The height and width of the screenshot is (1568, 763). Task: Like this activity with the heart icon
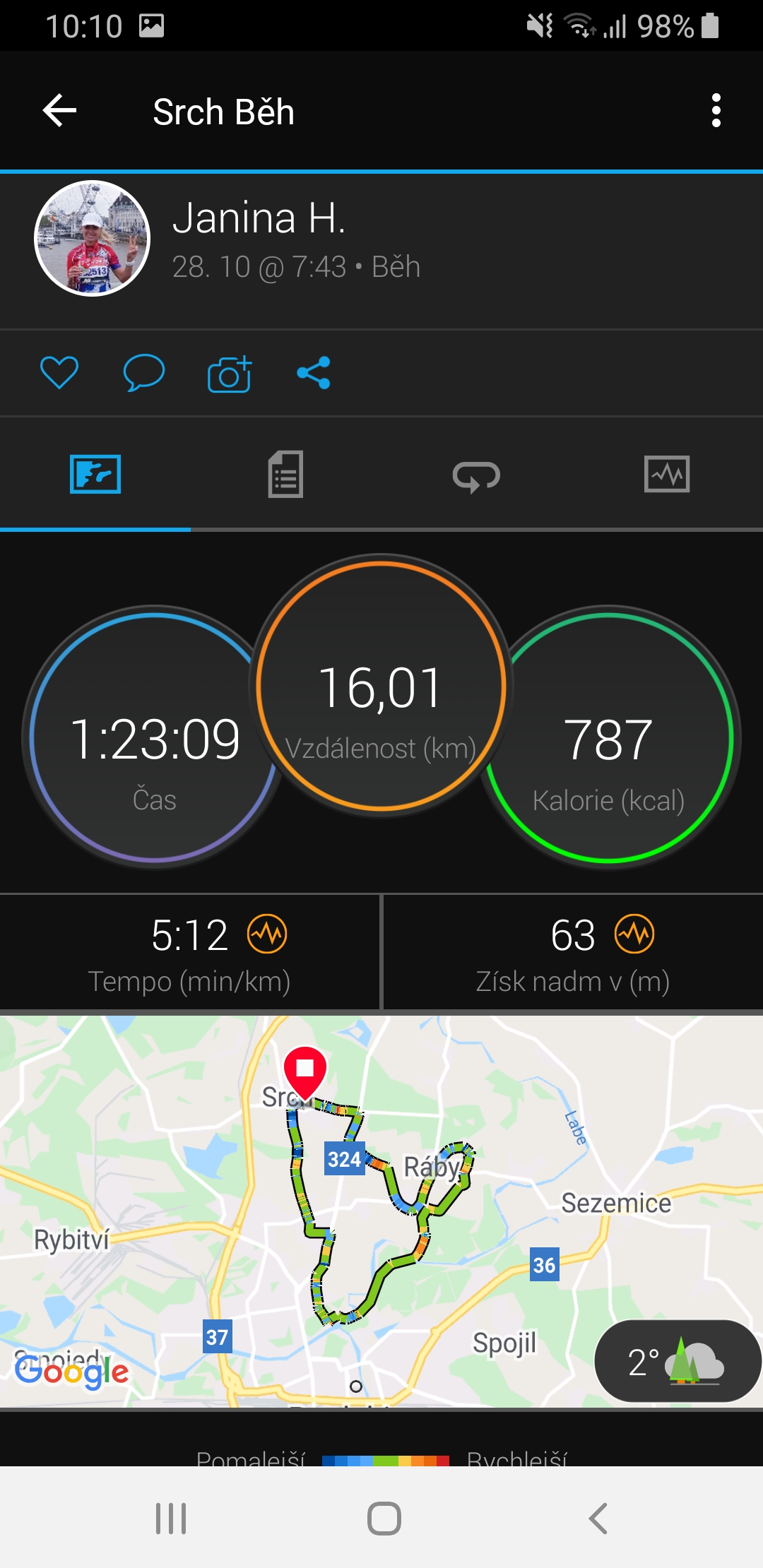click(59, 372)
